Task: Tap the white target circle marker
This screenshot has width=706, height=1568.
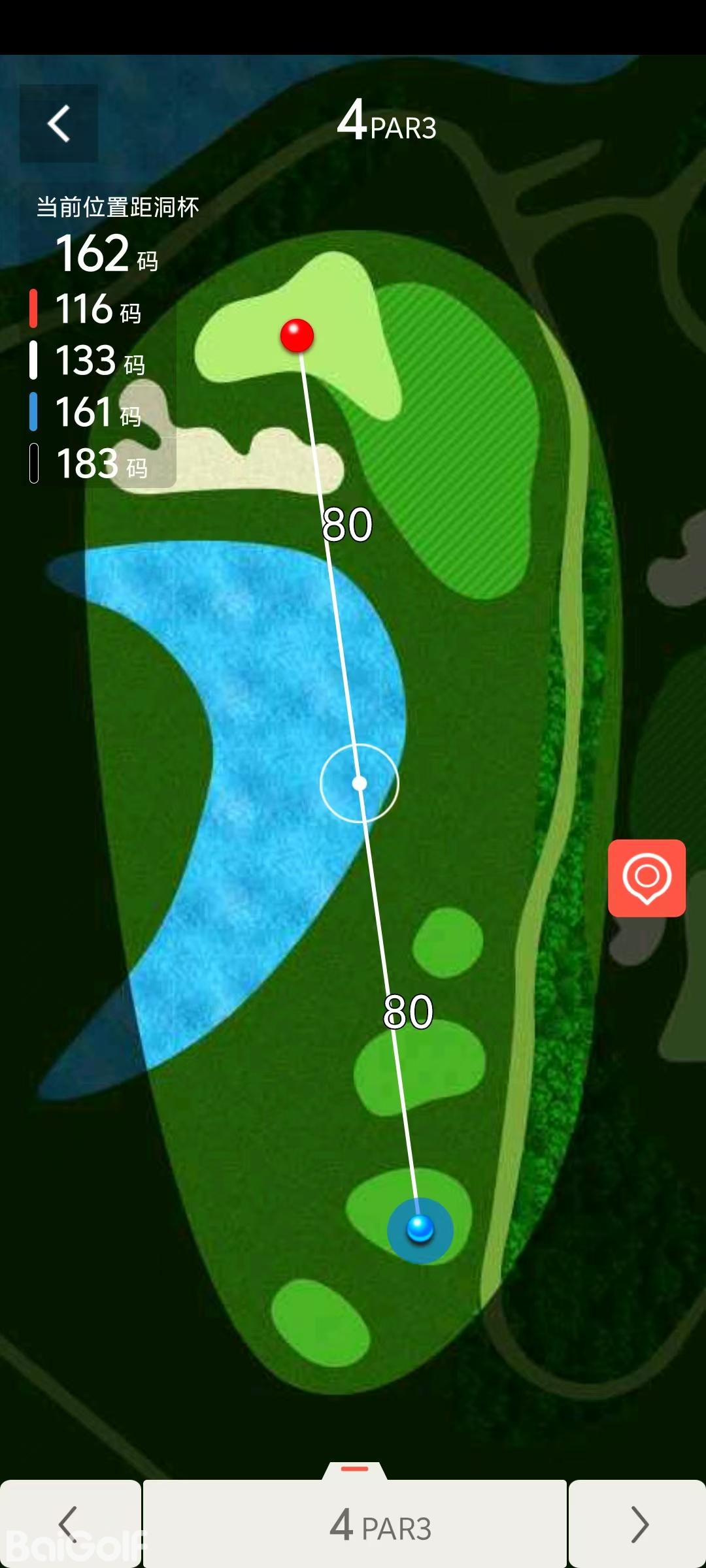Action: pyautogui.click(x=360, y=783)
